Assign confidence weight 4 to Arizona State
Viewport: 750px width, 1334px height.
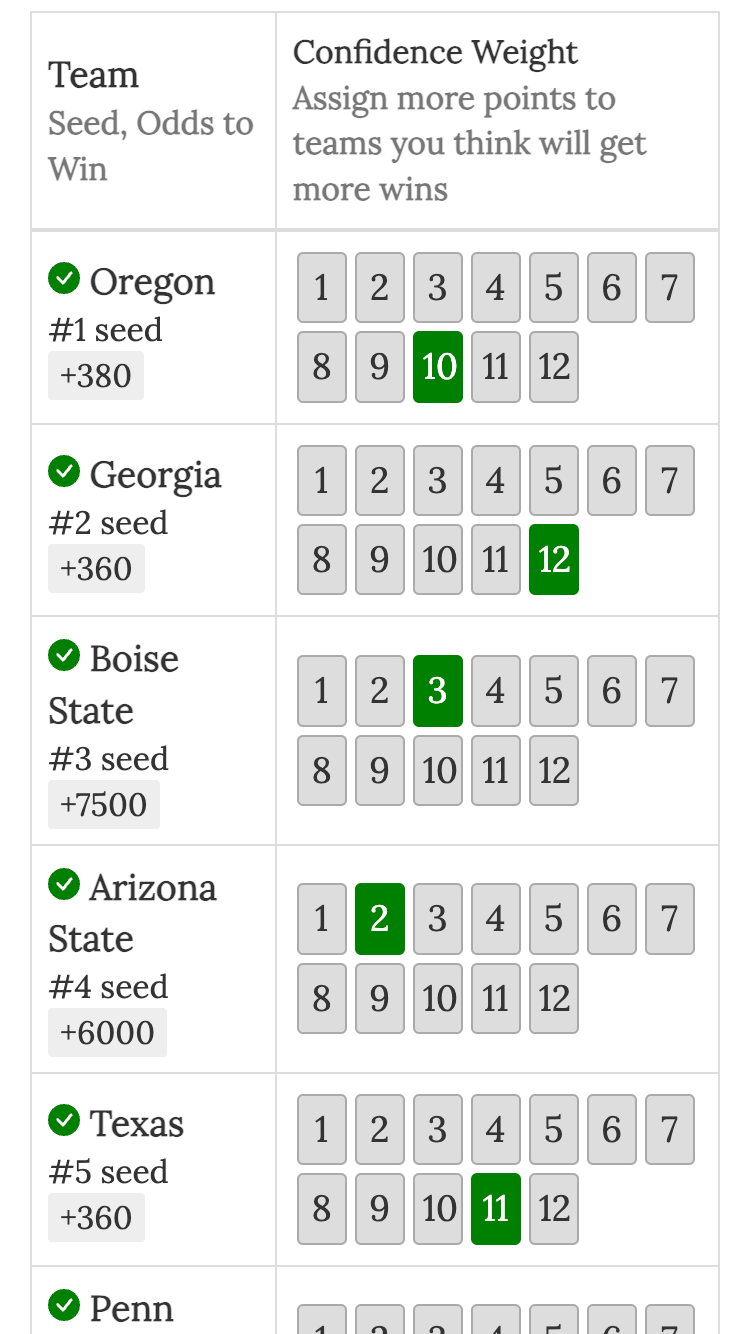(496, 918)
